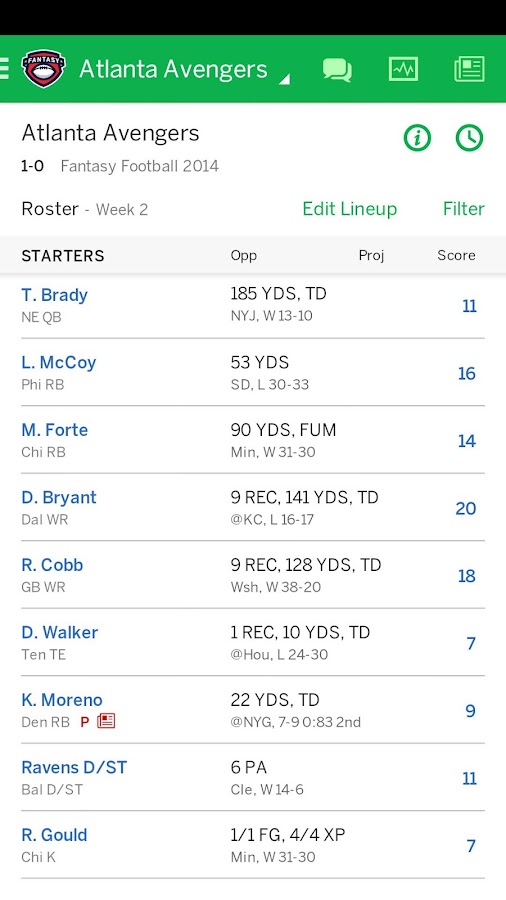Open D. Walker's player row
The width and height of the screenshot is (506, 900).
click(x=253, y=642)
